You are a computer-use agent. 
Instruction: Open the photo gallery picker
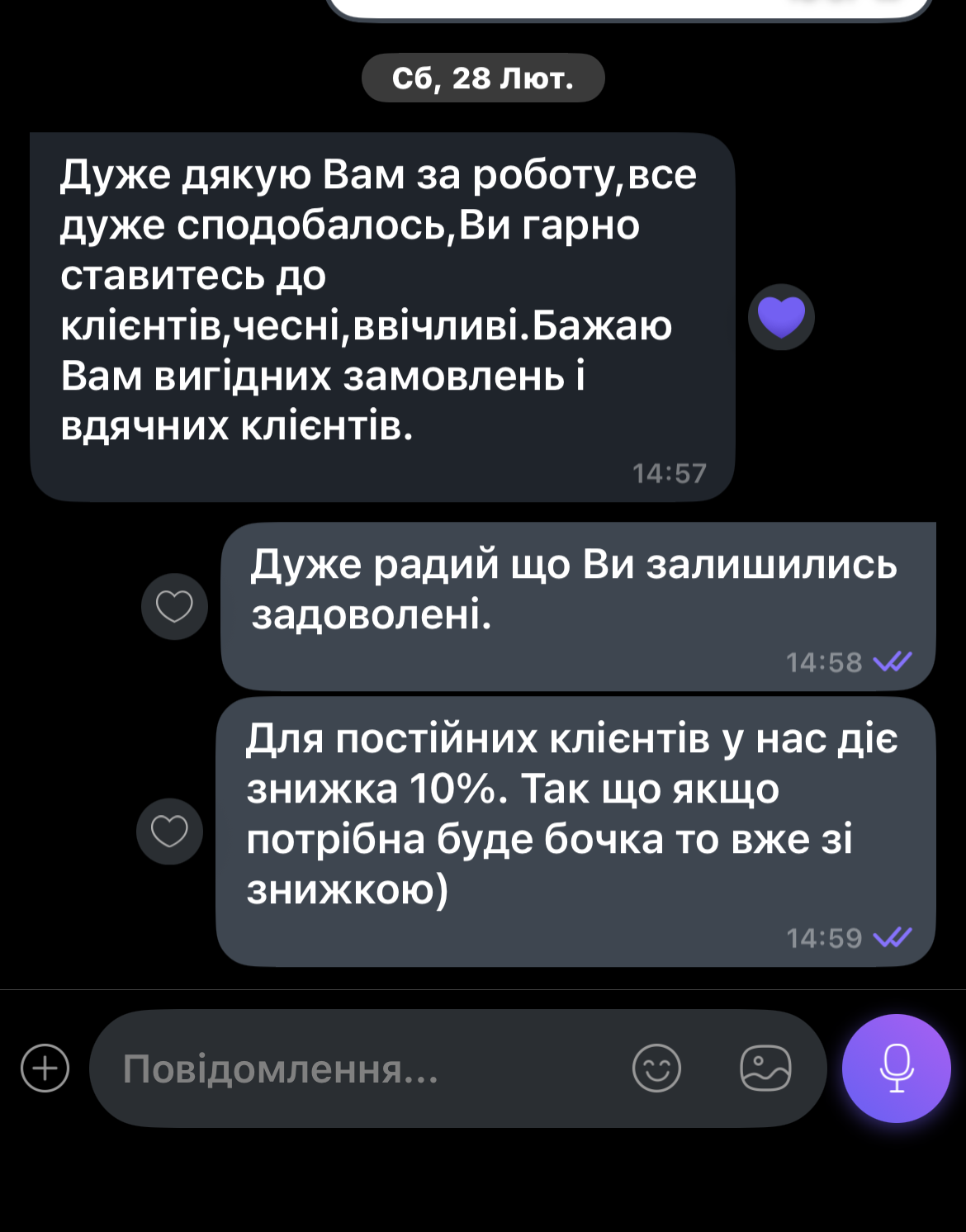click(765, 1069)
